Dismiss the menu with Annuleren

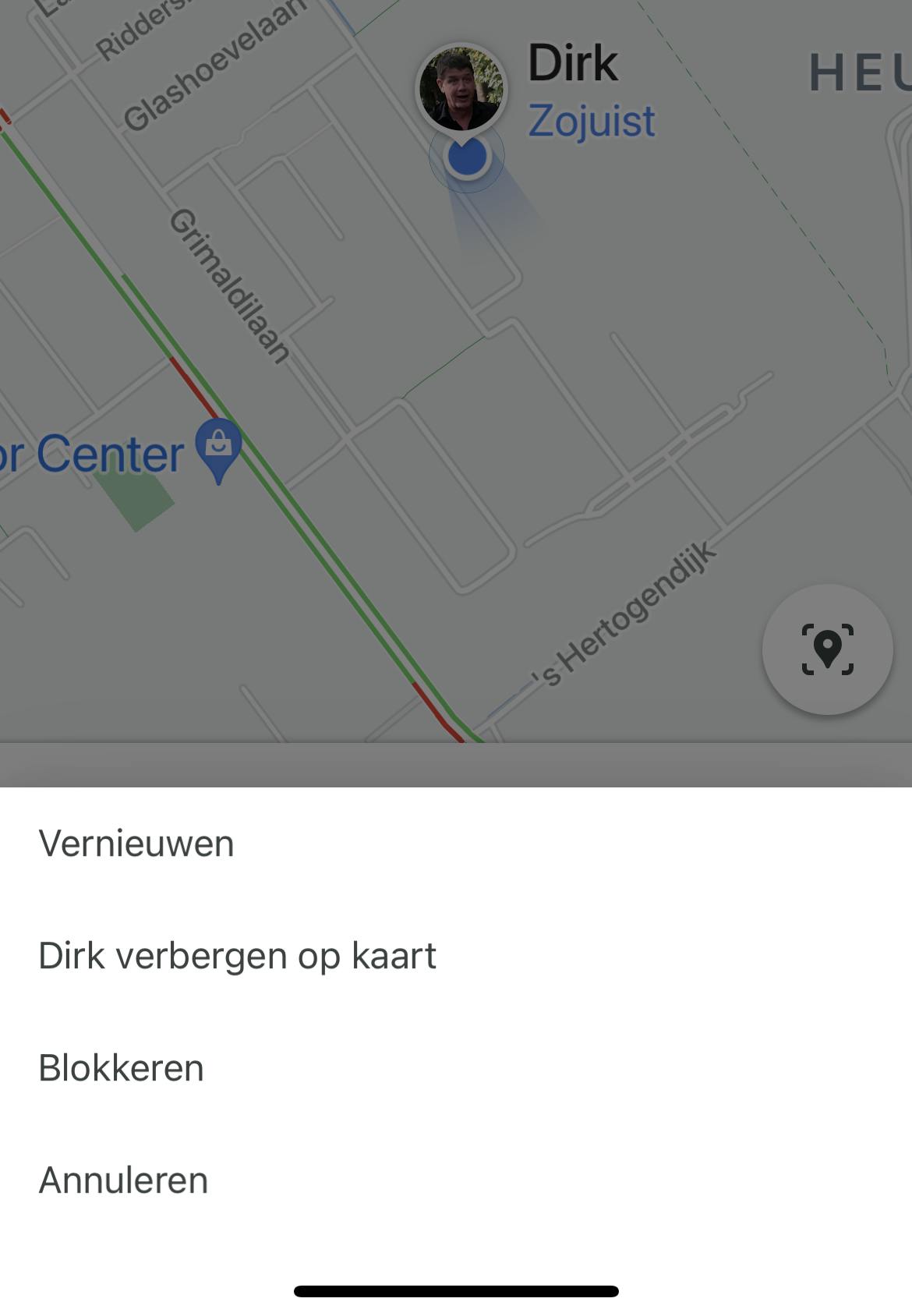pos(124,1180)
